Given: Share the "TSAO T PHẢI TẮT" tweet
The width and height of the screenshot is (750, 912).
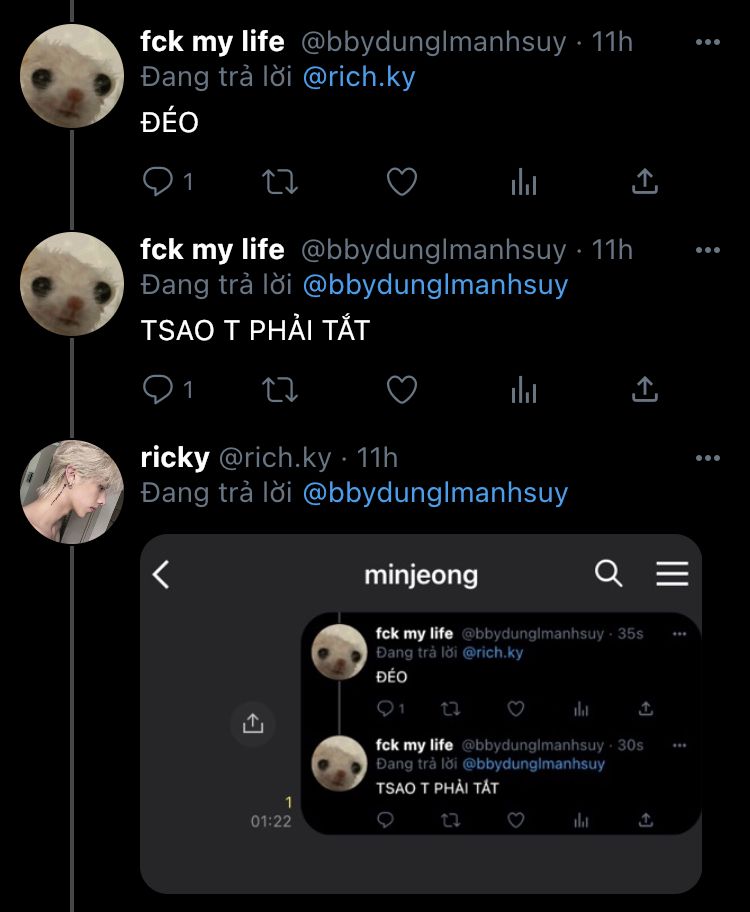Looking at the screenshot, I should (x=645, y=389).
